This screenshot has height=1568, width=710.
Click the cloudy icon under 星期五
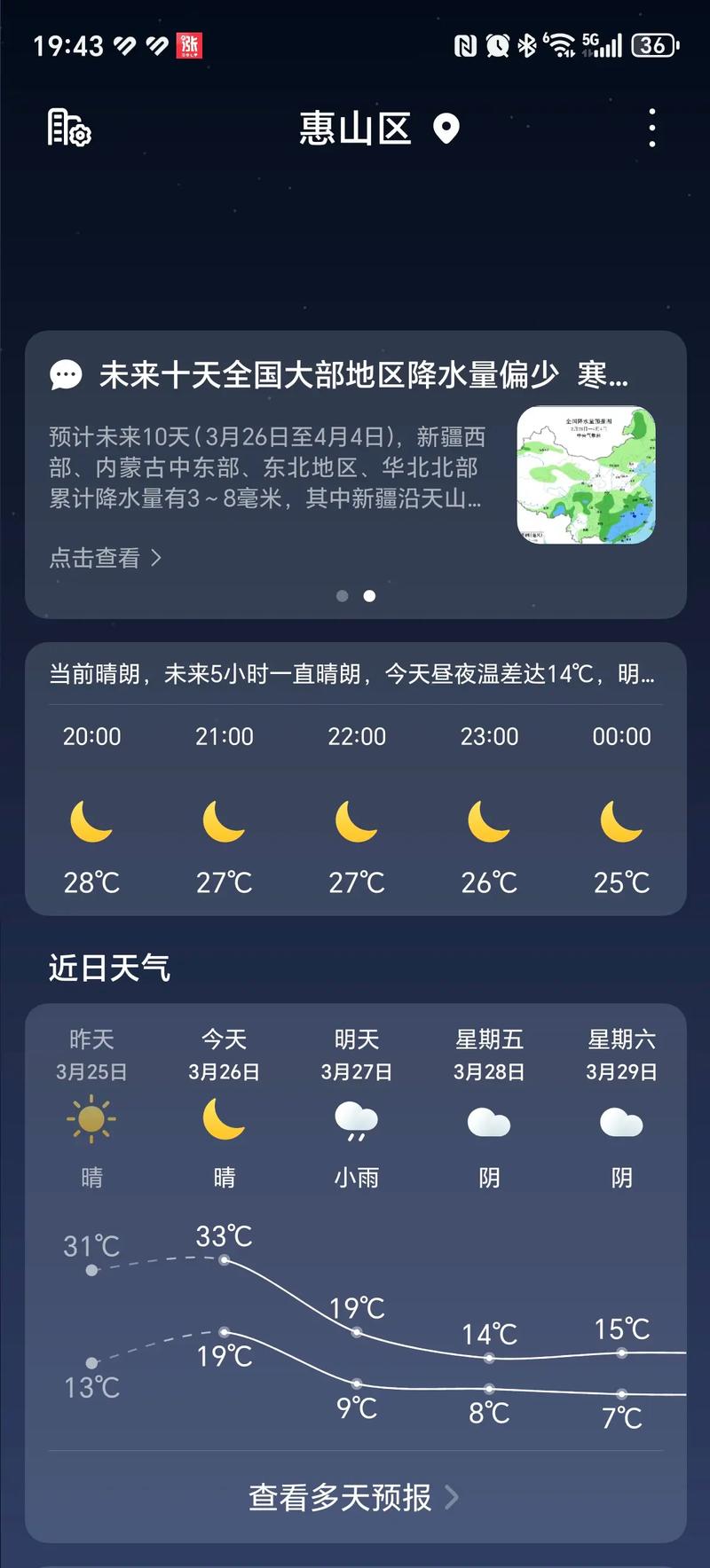[489, 1123]
